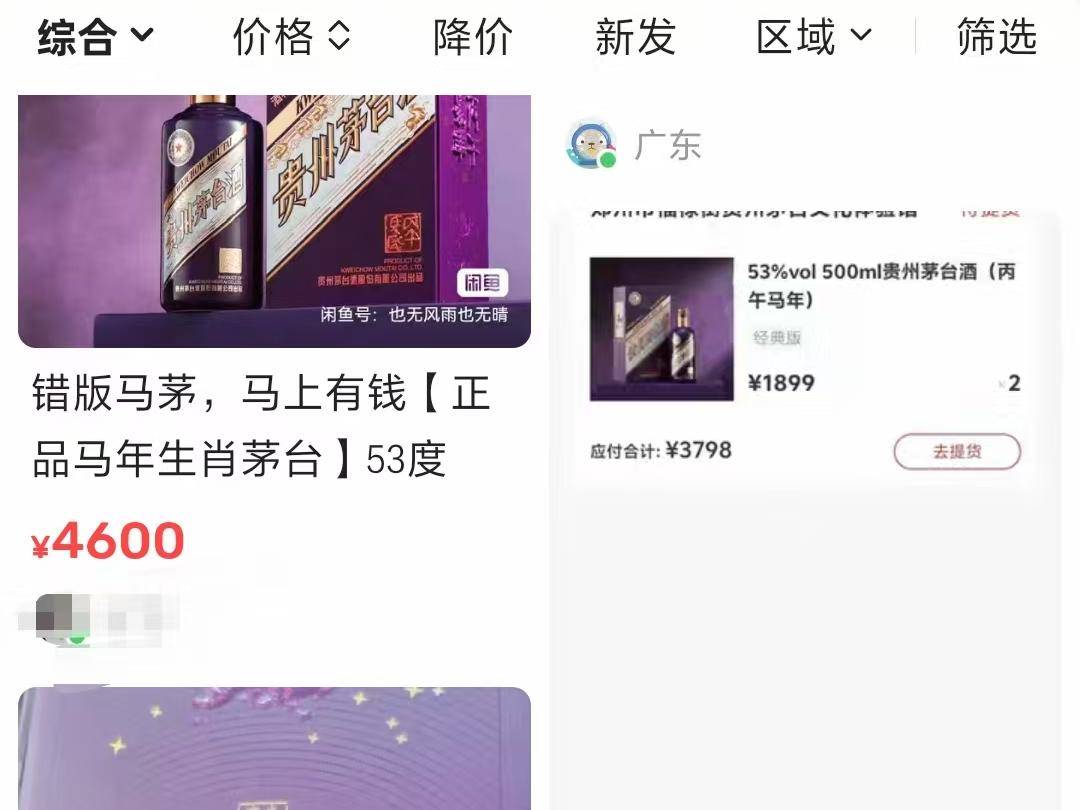Show 新发 newest listings

click(x=635, y=38)
